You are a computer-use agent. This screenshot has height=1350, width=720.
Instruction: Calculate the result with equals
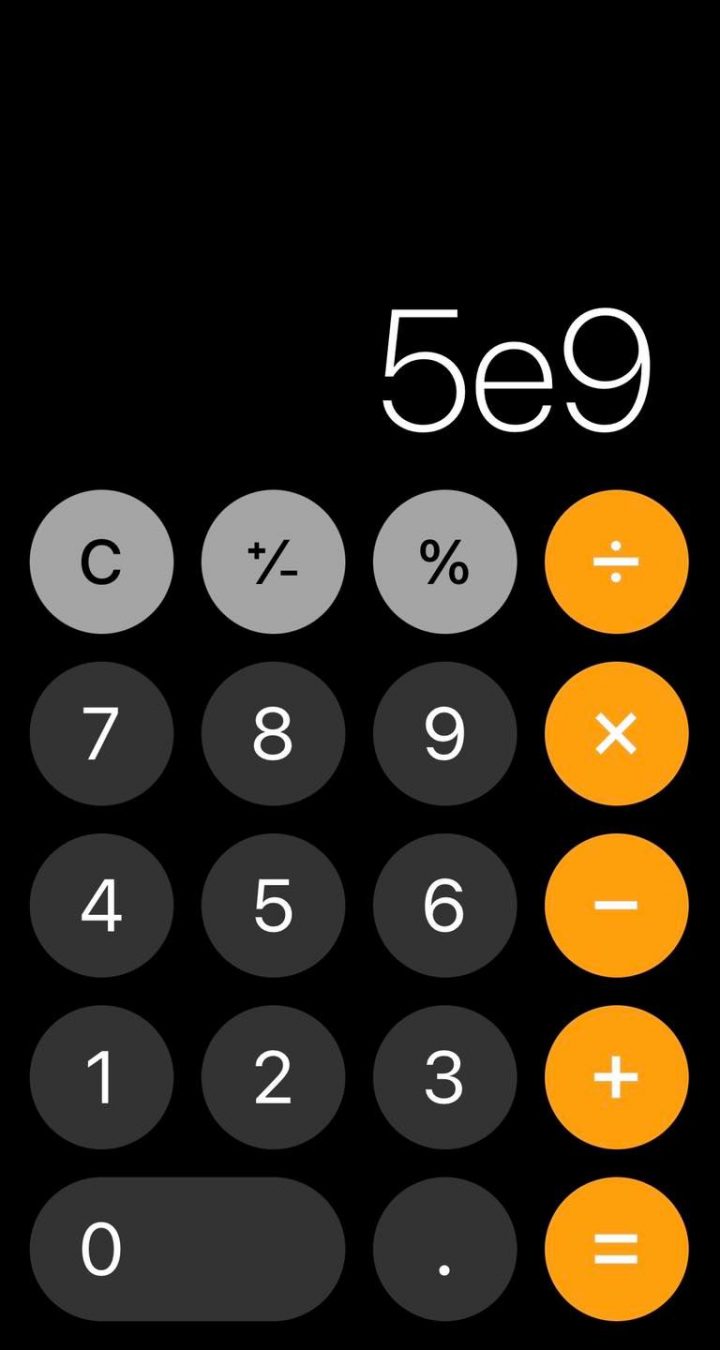coord(617,1249)
